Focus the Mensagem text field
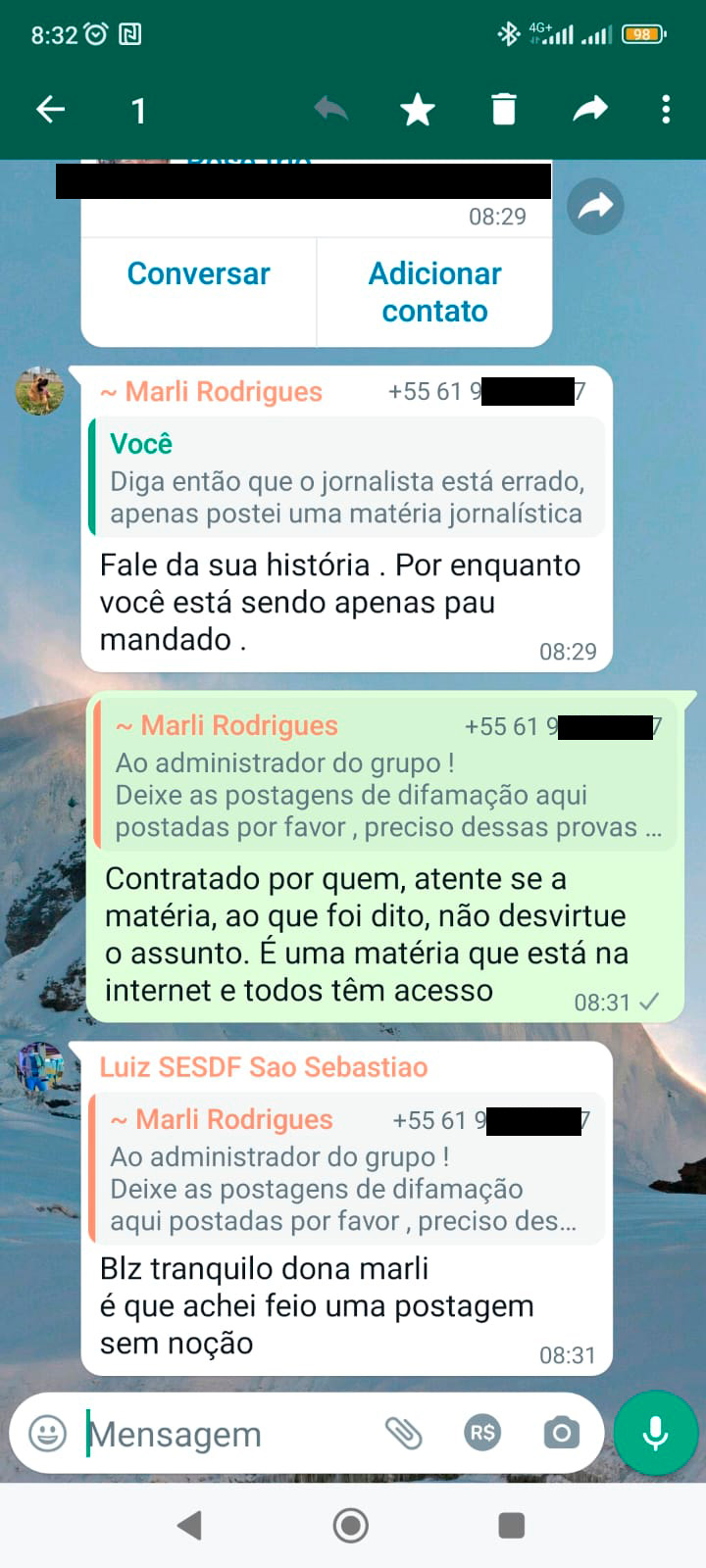The height and width of the screenshot is (1568, 706). tap(226, 1435)
